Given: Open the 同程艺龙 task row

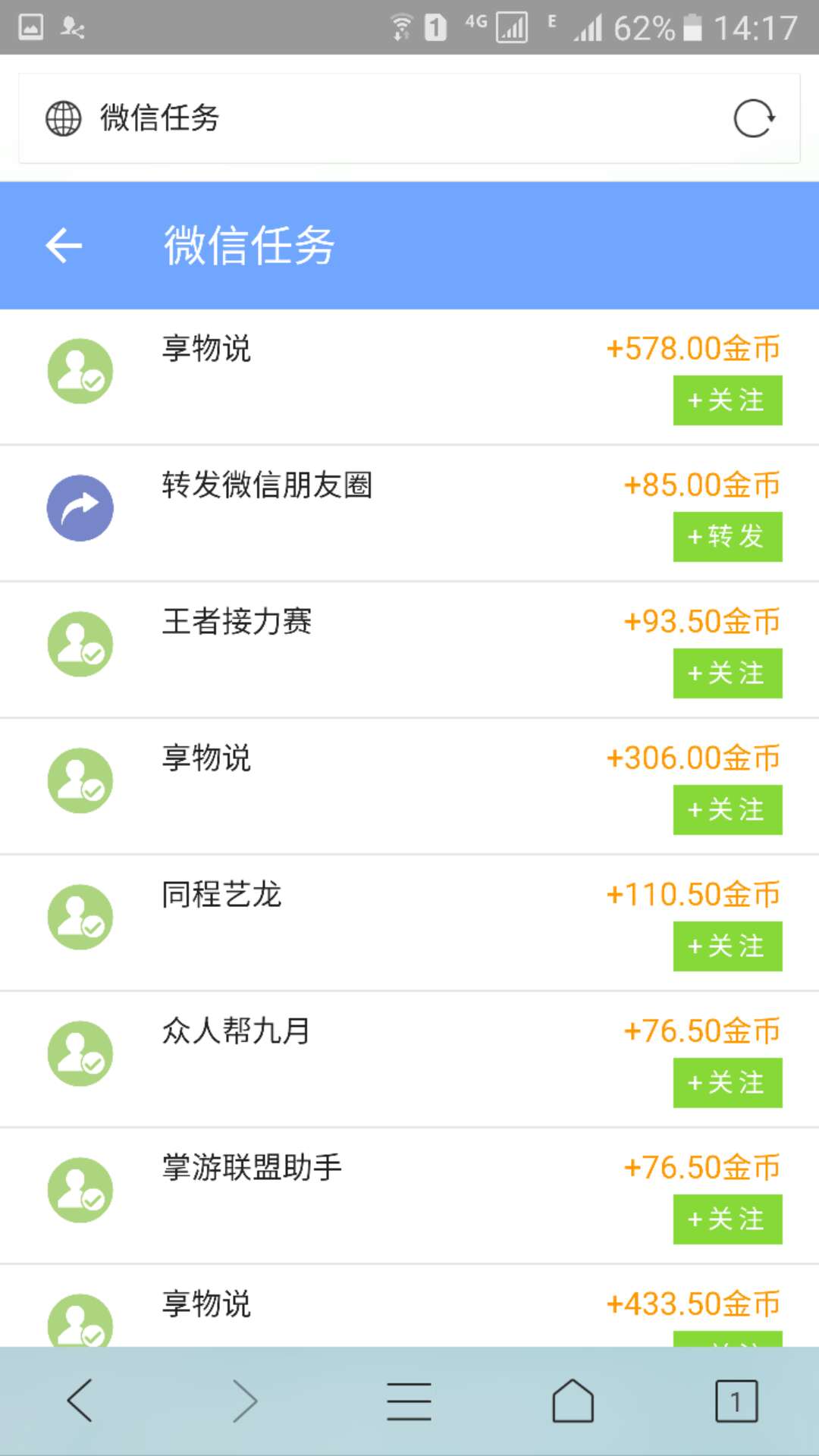Looking at the screenshot, I should pos(409,923).
